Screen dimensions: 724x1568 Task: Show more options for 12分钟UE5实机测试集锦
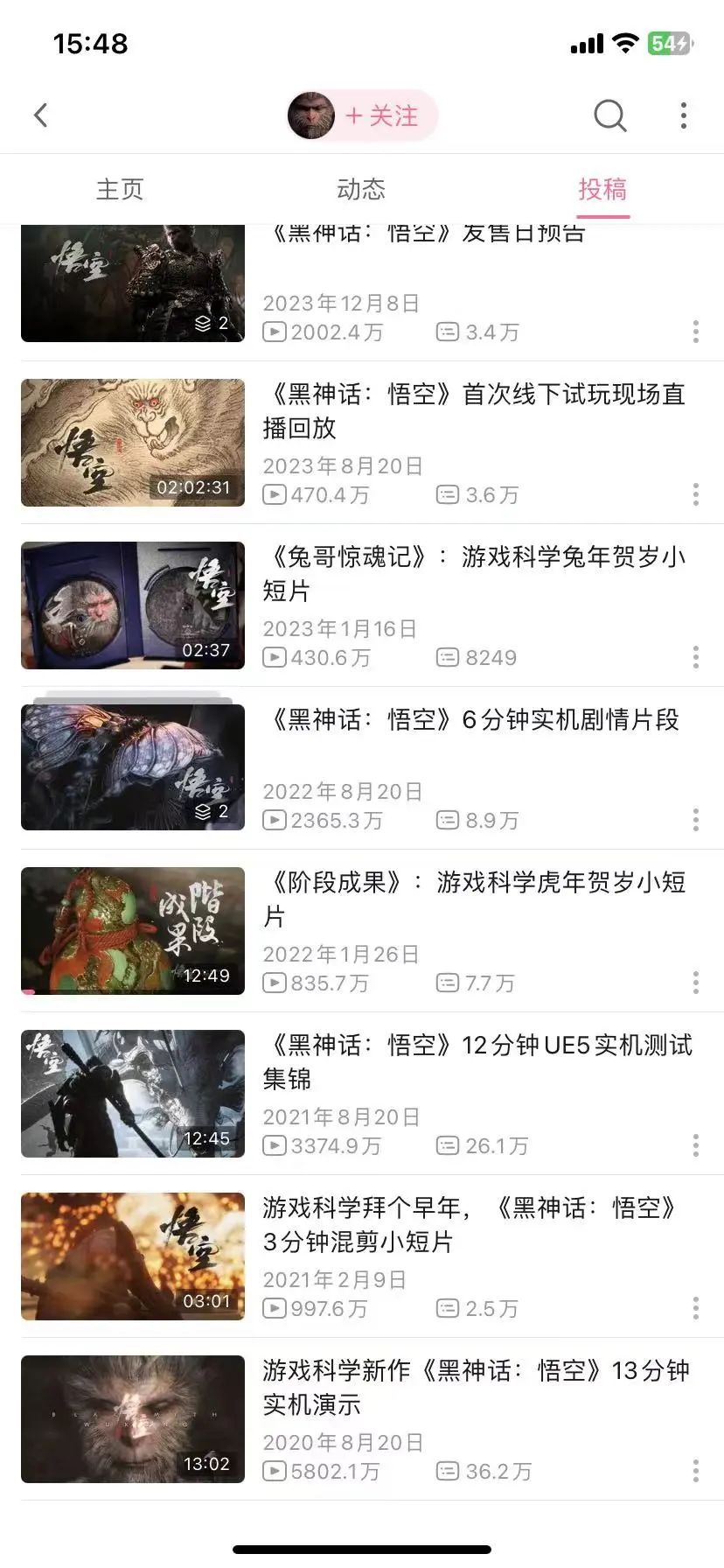696,1145
